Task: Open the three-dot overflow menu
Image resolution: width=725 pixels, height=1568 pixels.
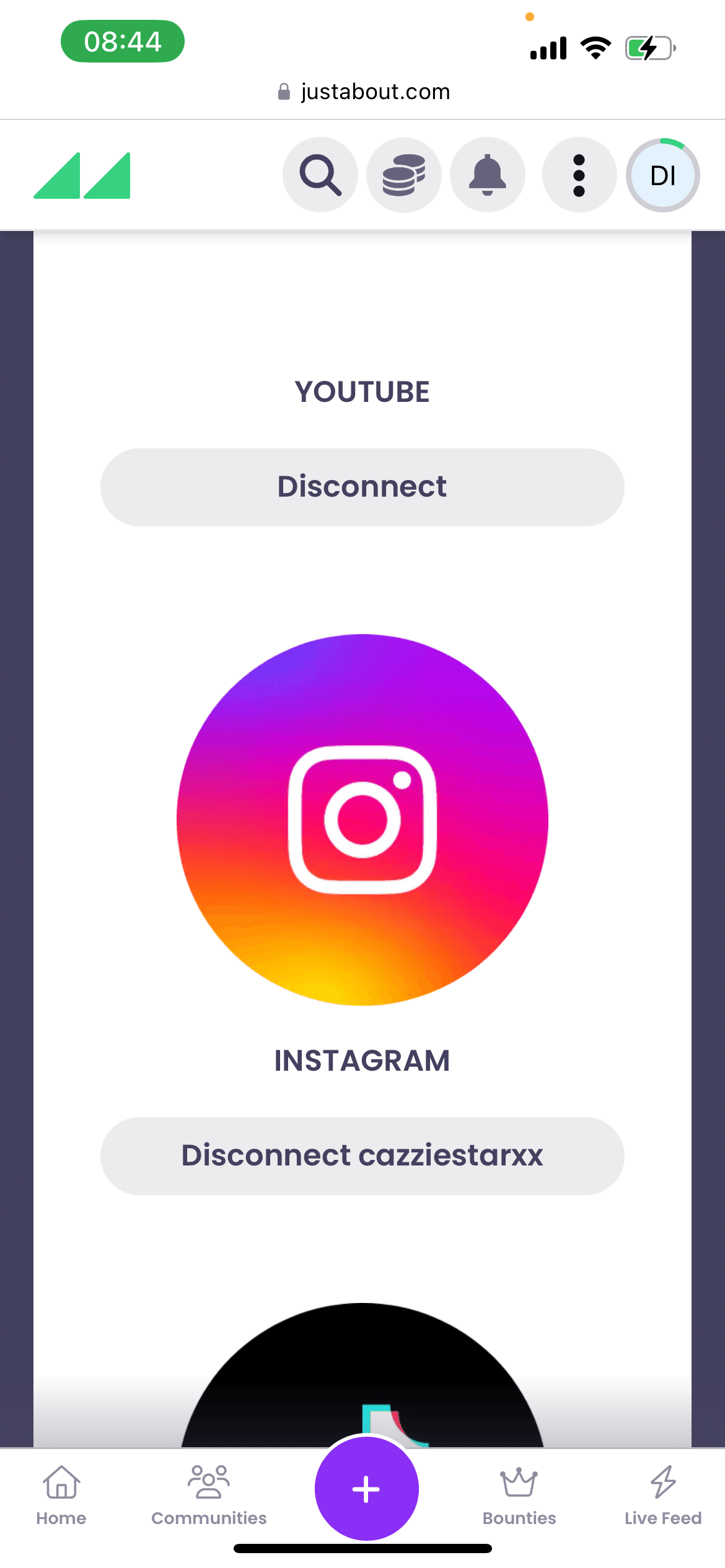Action: point(579,175)
